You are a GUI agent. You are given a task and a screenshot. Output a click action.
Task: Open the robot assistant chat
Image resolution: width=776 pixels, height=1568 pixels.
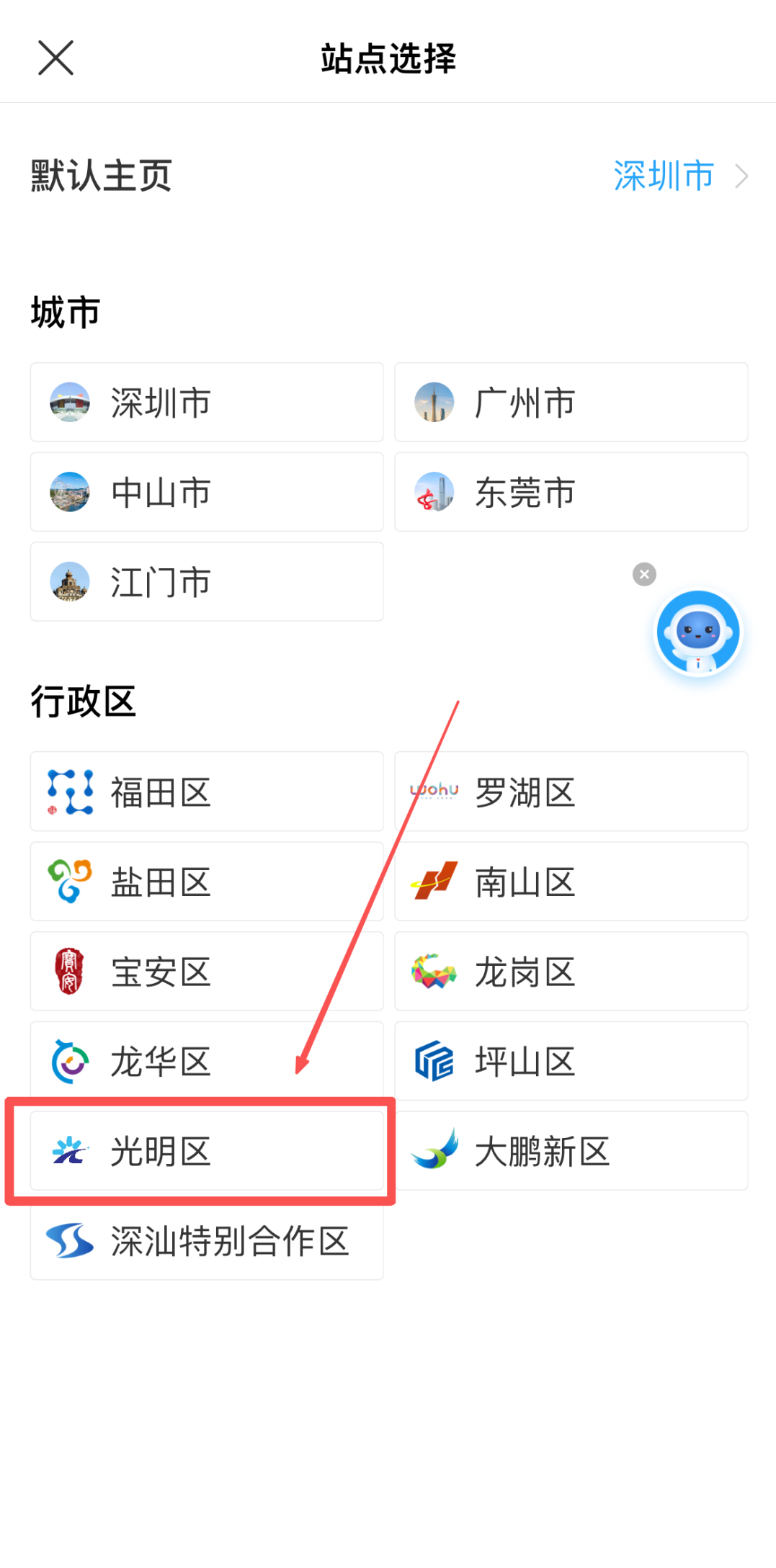697,633
